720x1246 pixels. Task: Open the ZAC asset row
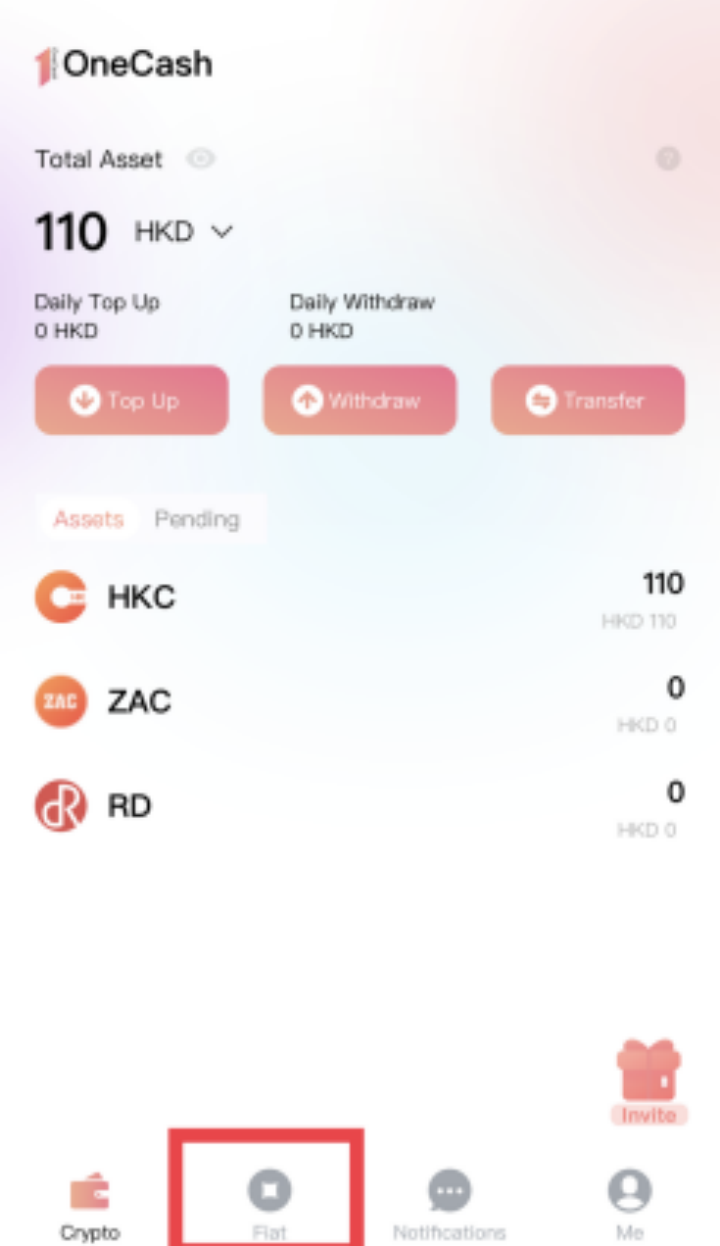360,702
